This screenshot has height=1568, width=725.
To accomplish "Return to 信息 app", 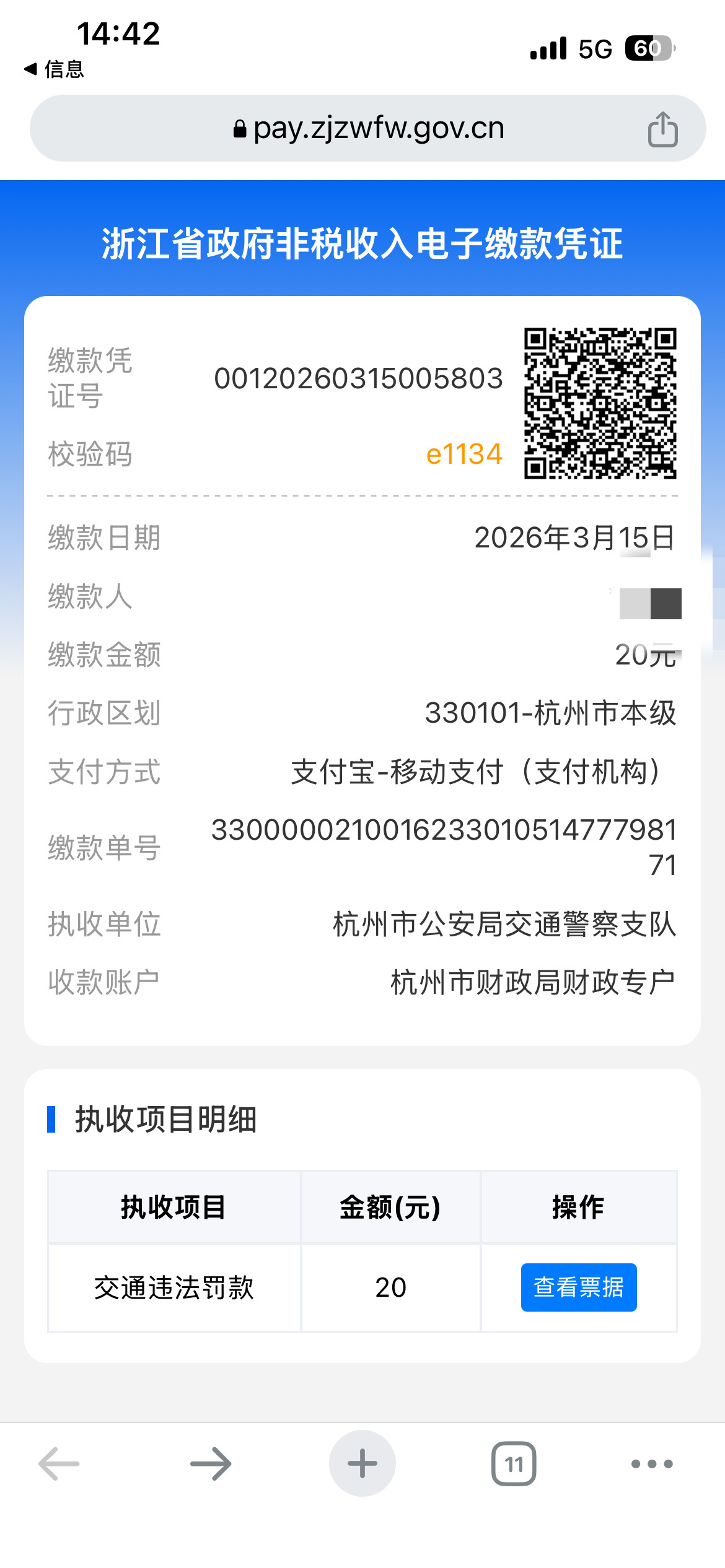I will coord(55,69).
